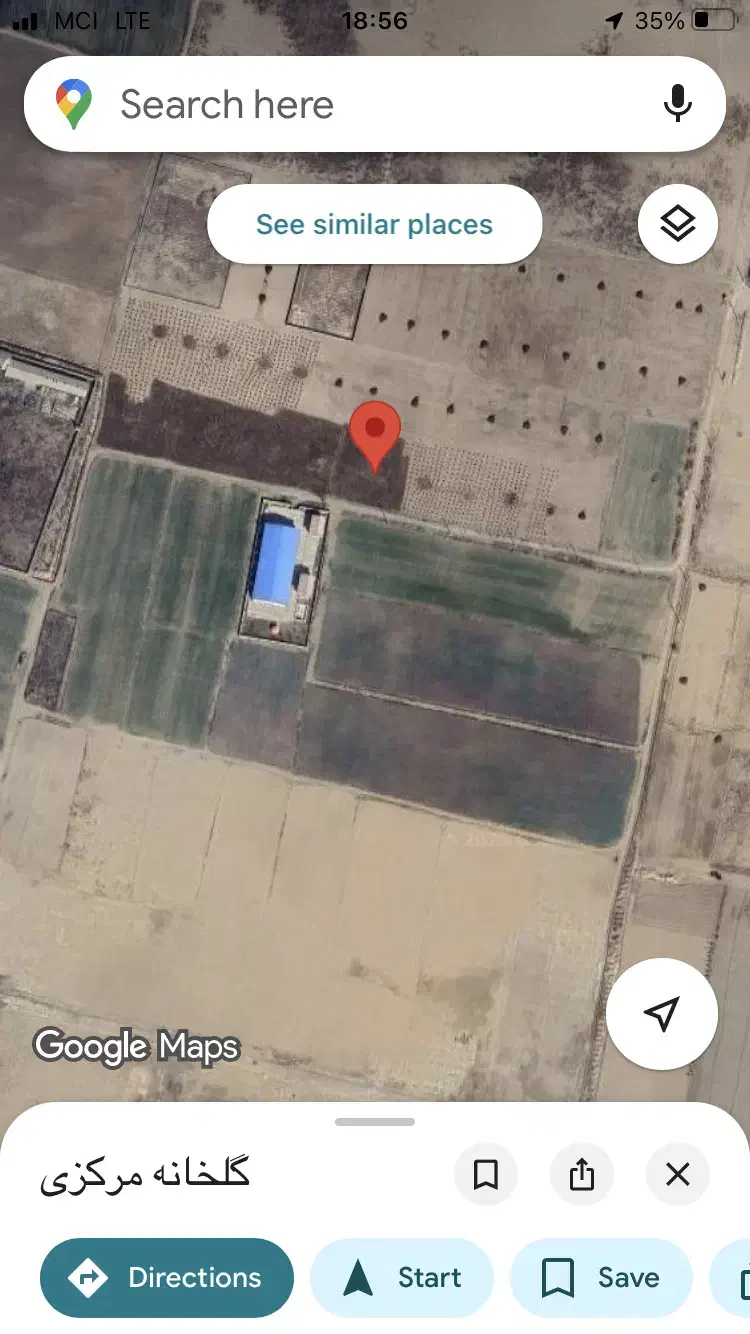Open the map layers selector

tap(677, 224)
